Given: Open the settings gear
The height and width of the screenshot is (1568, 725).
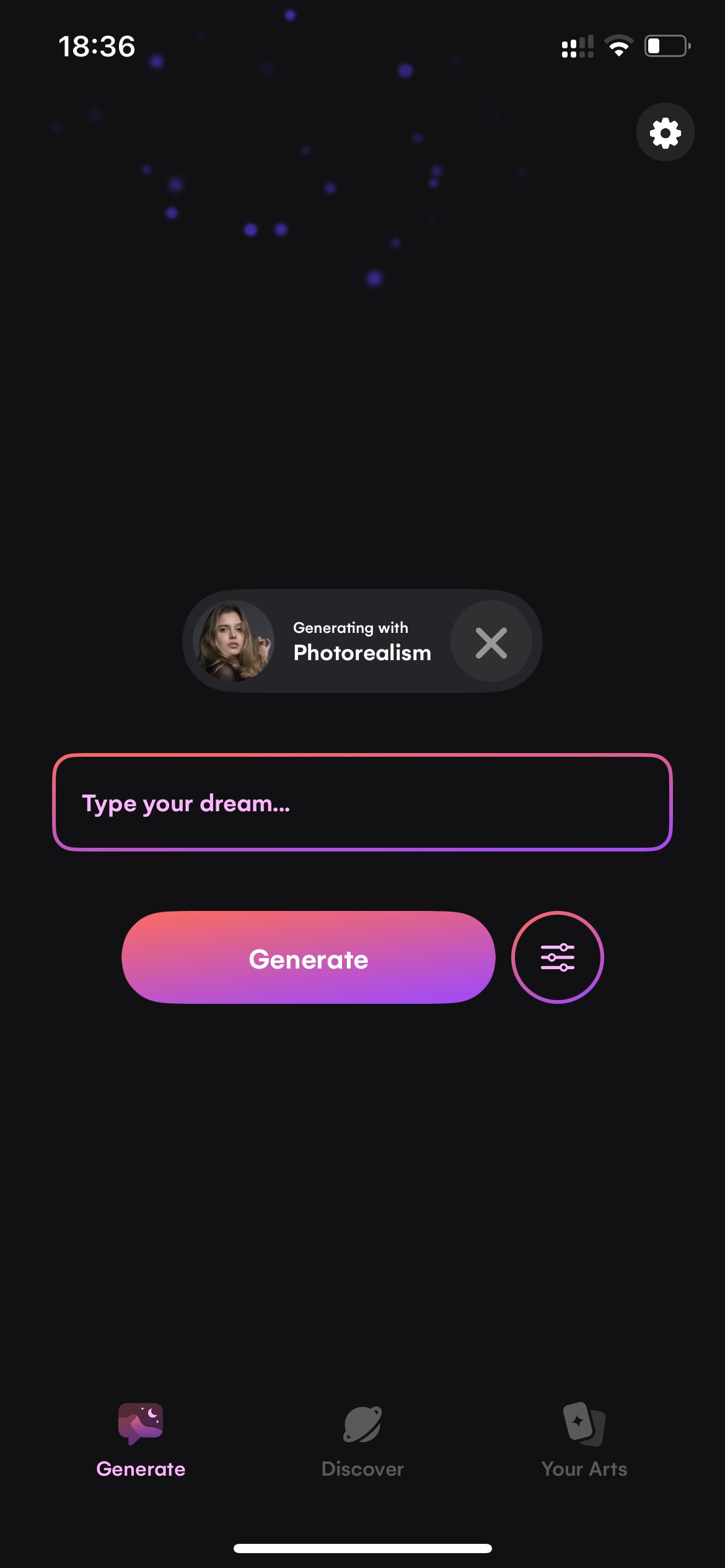Looking at the screenshot, I should [x=665, y=132].
